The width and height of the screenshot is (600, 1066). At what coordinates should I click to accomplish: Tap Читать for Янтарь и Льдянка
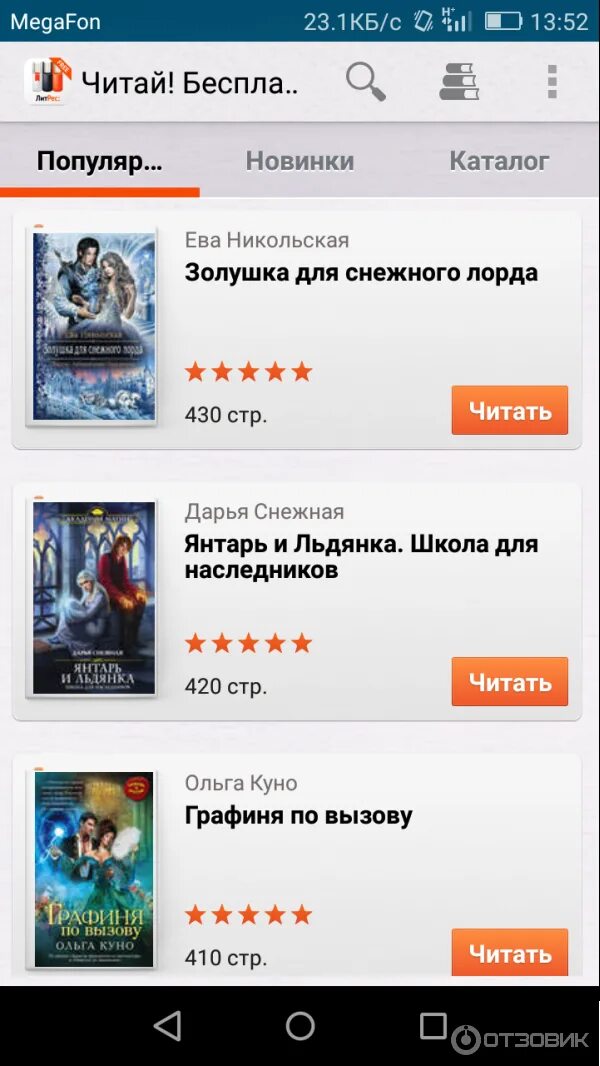pyautogui.click(x=510, y=682)
